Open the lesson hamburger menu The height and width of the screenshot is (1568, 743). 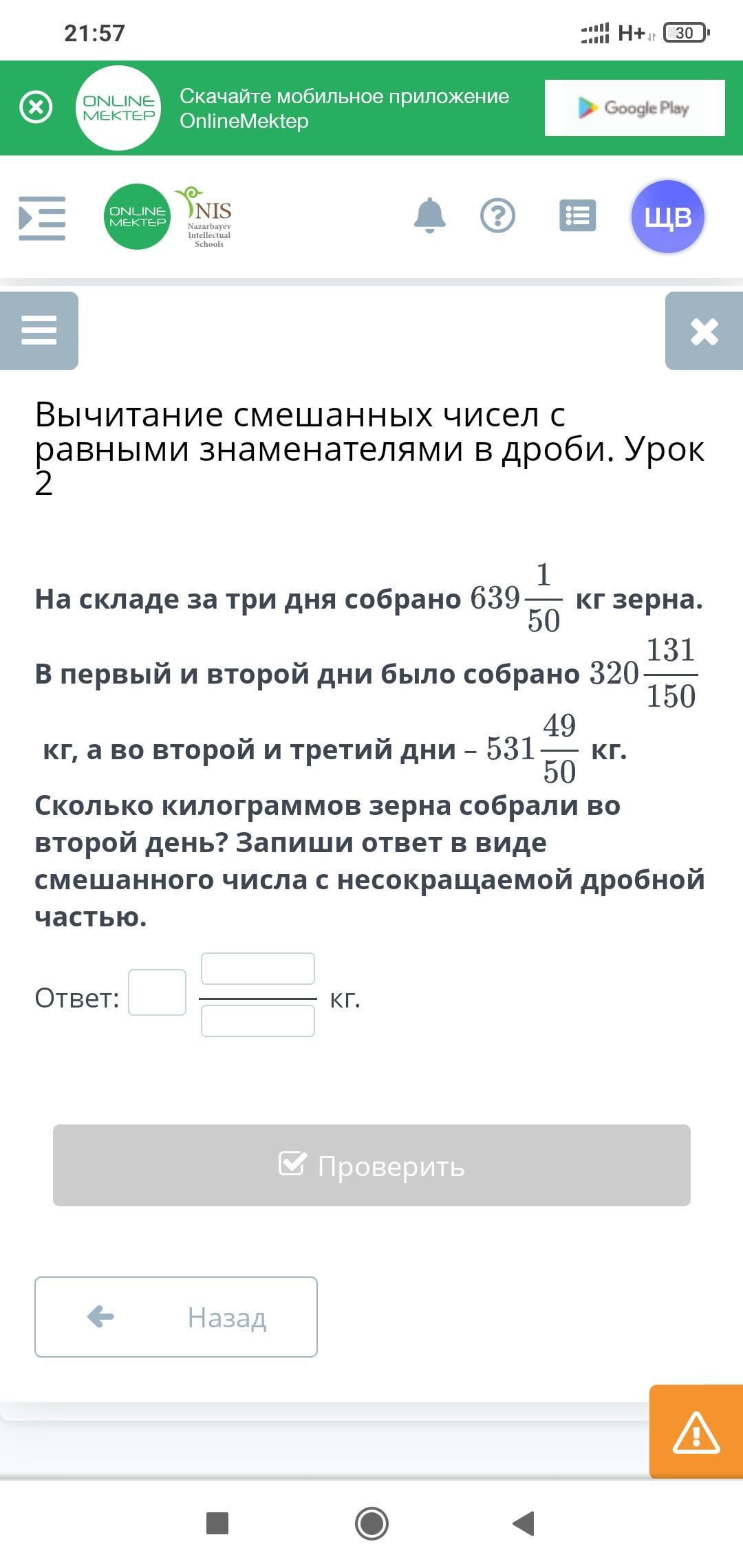[x=39, y=331]
